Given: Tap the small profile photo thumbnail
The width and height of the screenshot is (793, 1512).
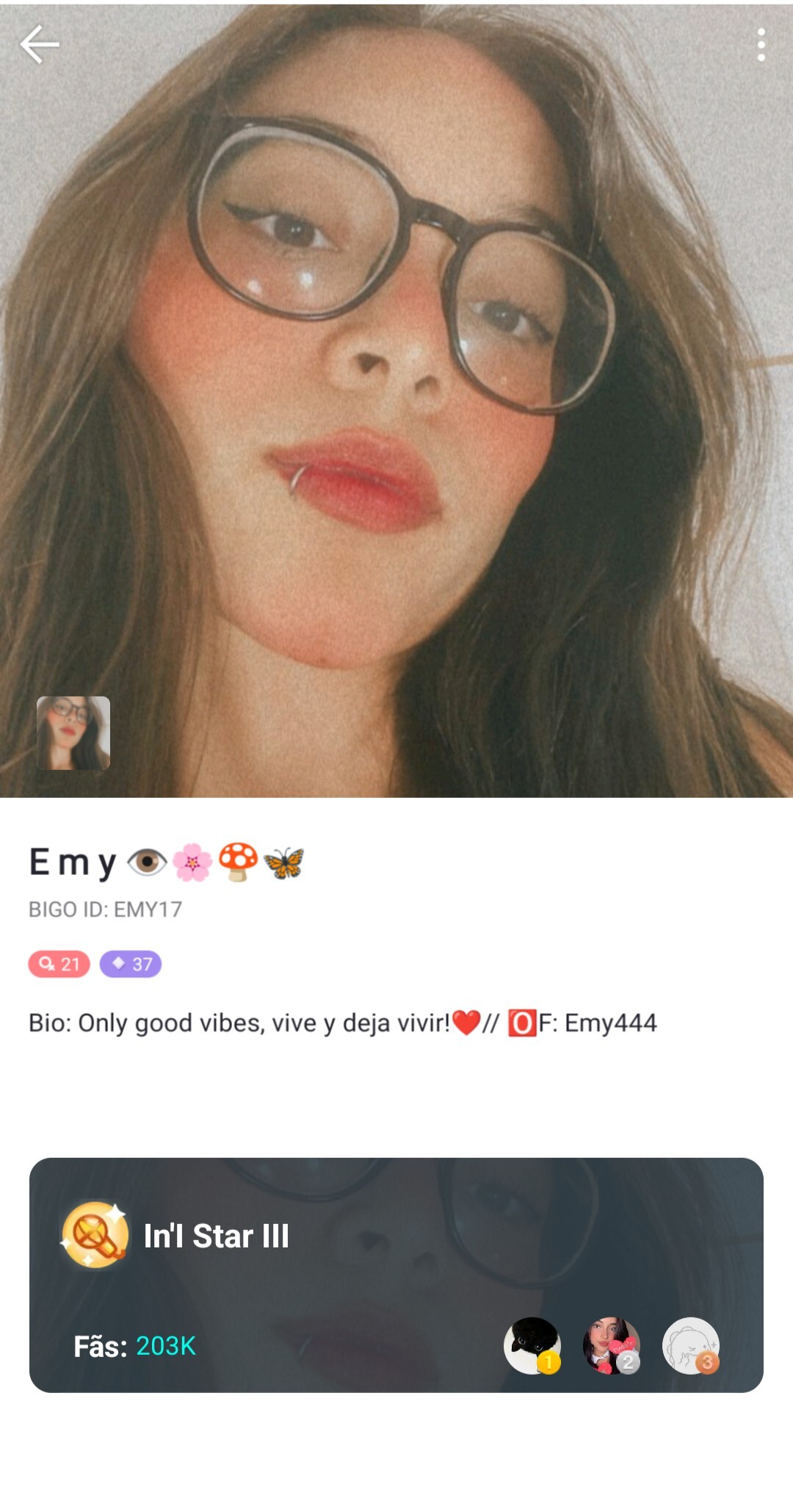Looking at the screenshot, I should click(x=73, y=732).
